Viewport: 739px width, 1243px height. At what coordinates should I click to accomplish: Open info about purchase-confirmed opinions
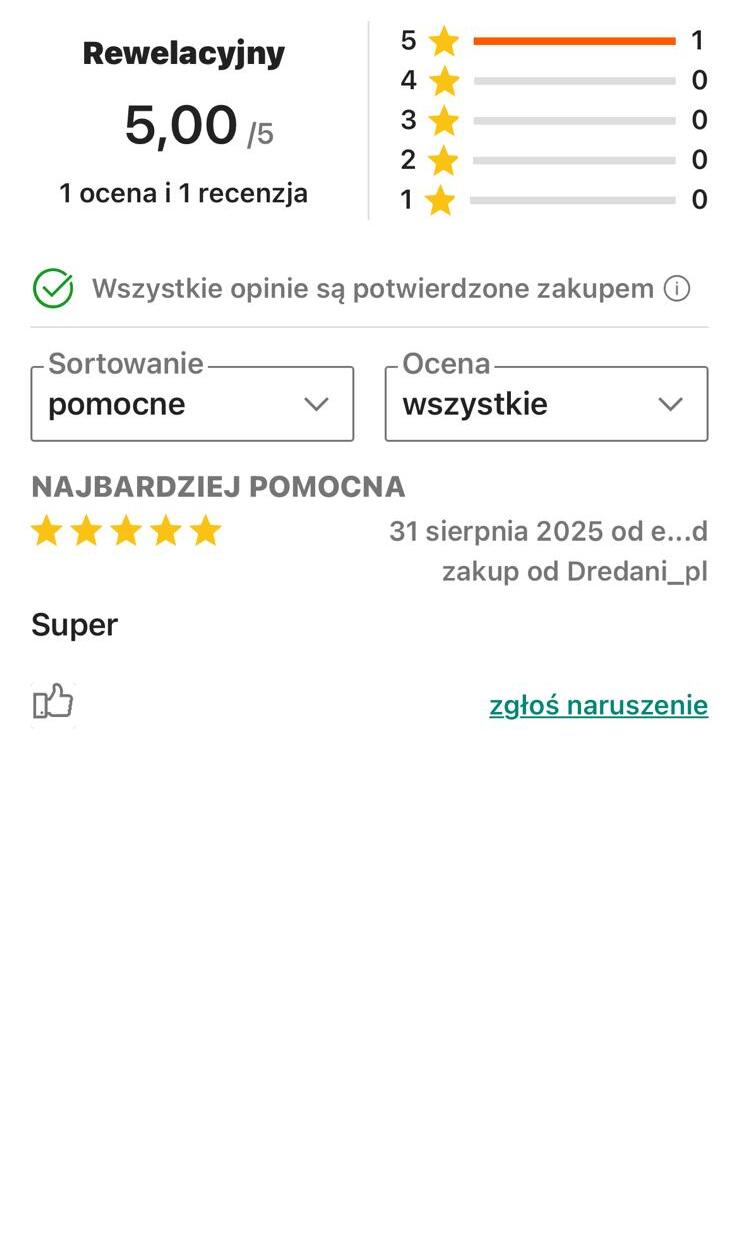(x=677, y=290)
